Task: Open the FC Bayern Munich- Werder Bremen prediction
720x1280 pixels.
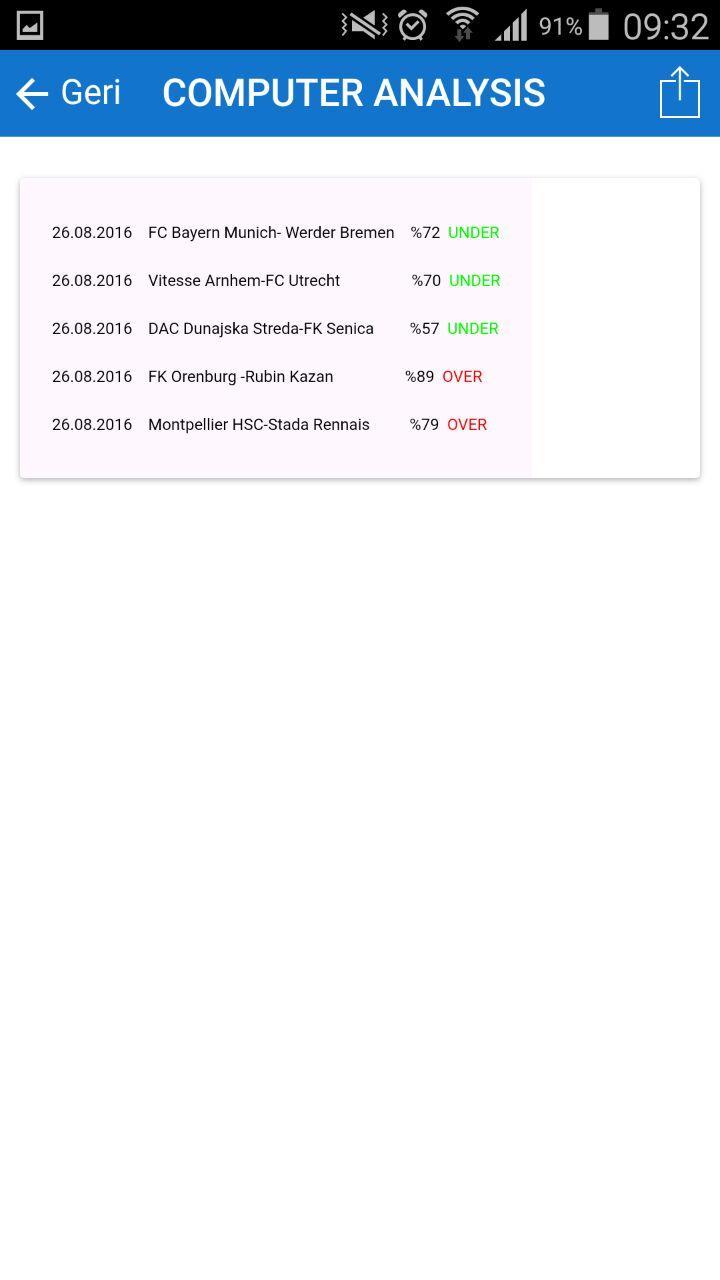Action: [271, 232]
